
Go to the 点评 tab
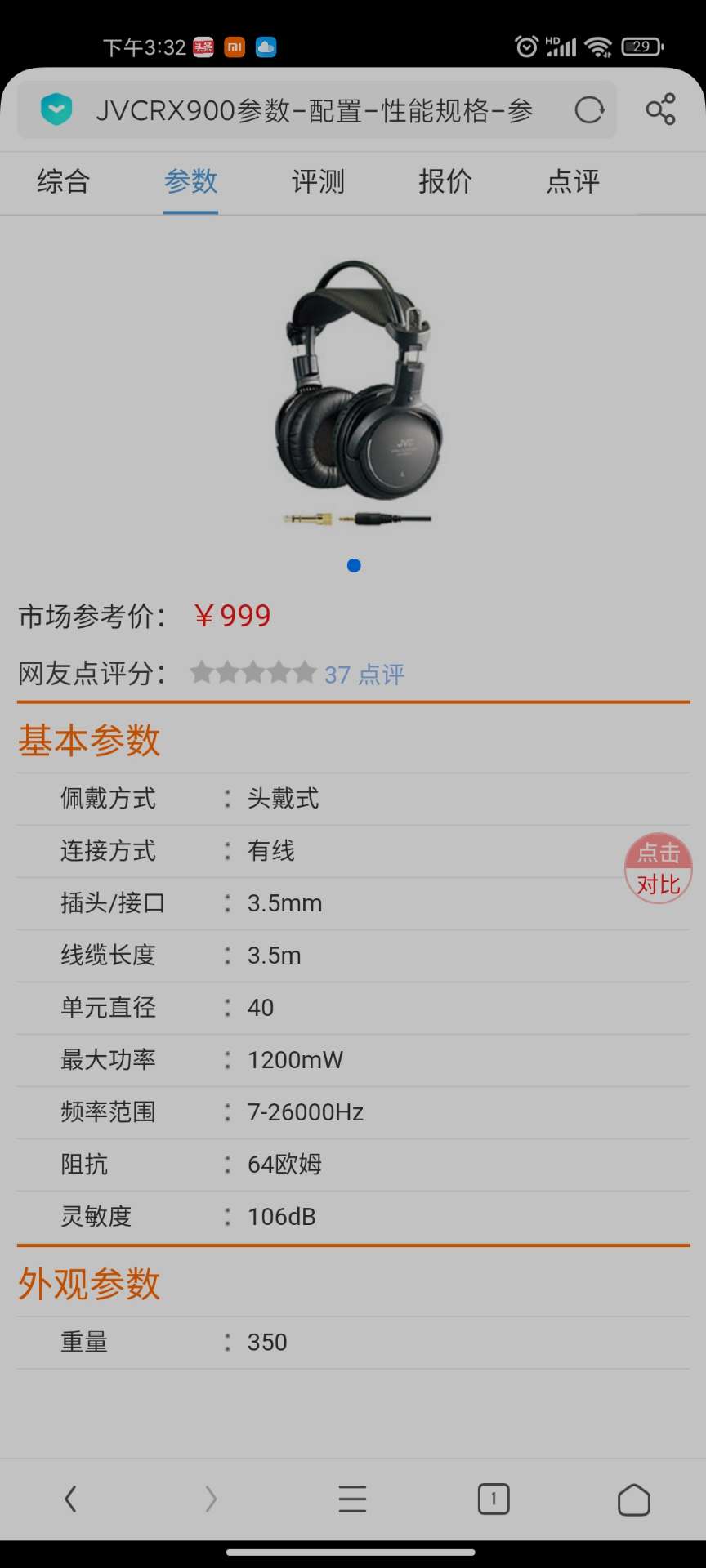click(x=573, y=181)
